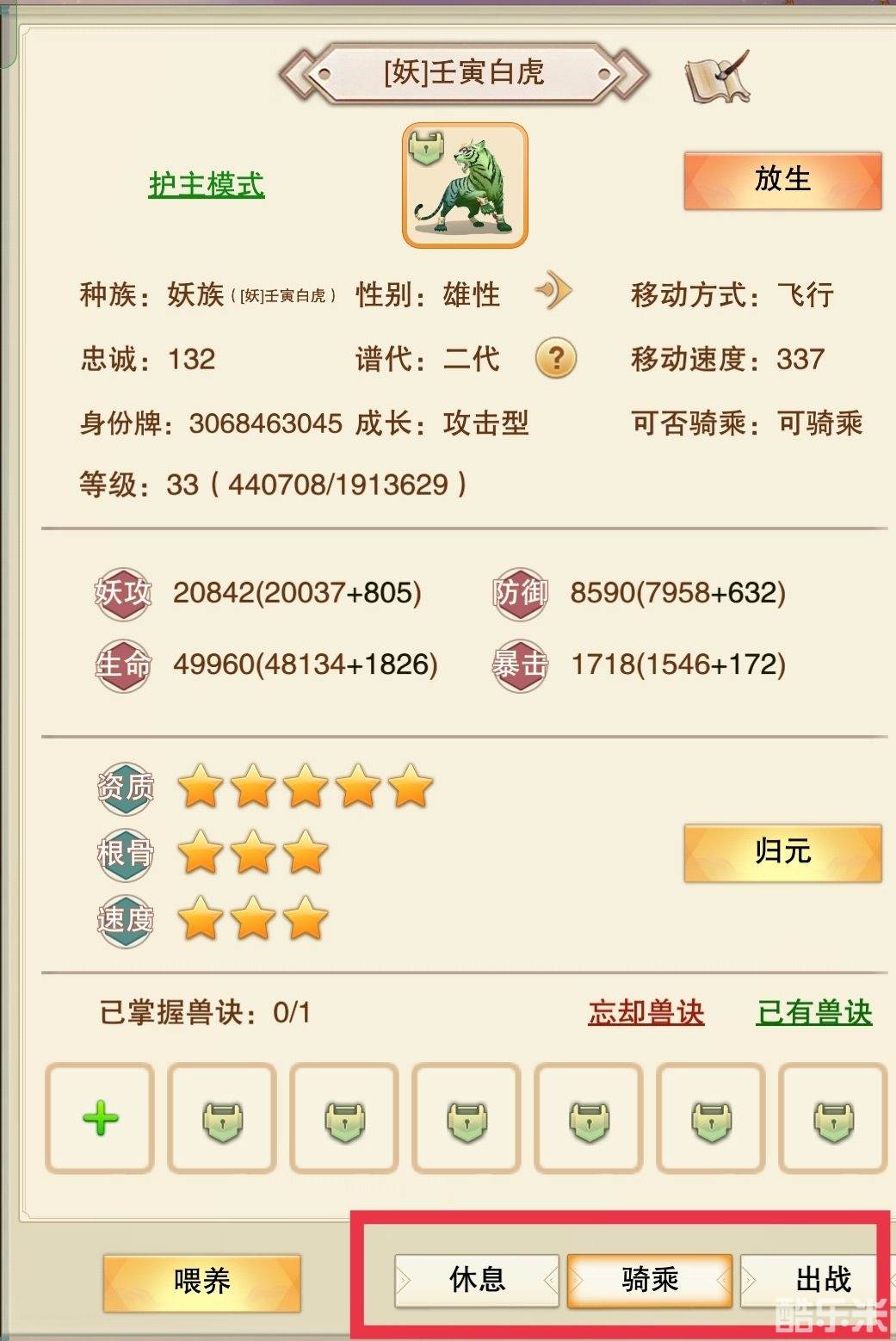Tap the pet portrait with lock
This screenshot has height=1341, width=896.
(x=464, y=186)
